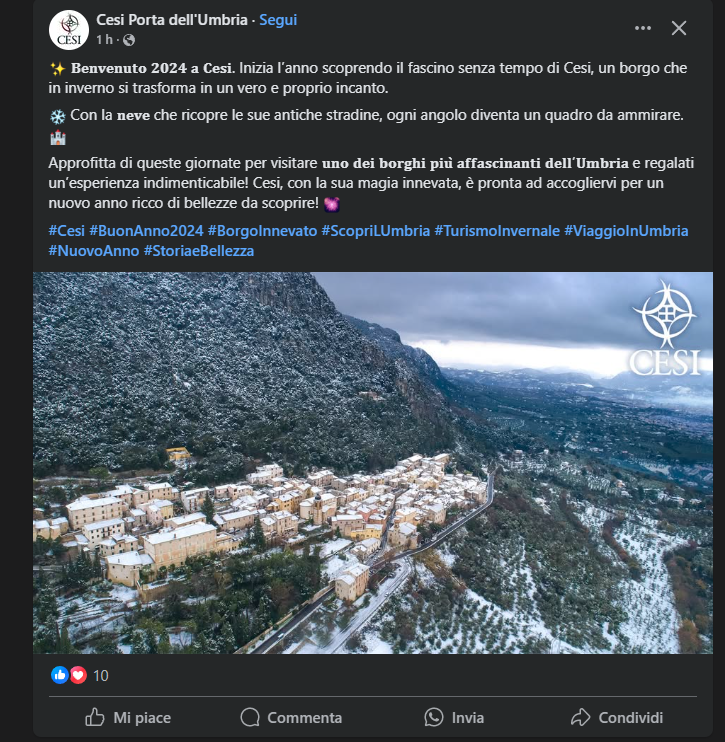Open the Cesi Porta dell'Umbria page name
This screenshot has width=725, height=742.
pyautogui.click(x=171, y=20)
